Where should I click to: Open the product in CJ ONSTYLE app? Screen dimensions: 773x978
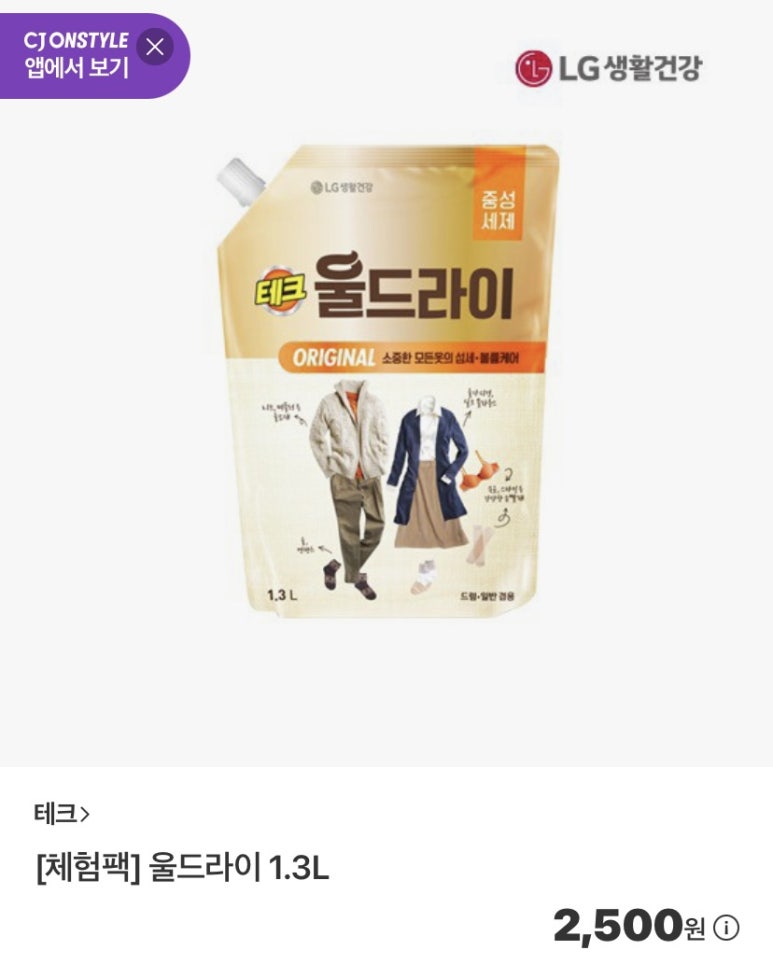(75, 56)
